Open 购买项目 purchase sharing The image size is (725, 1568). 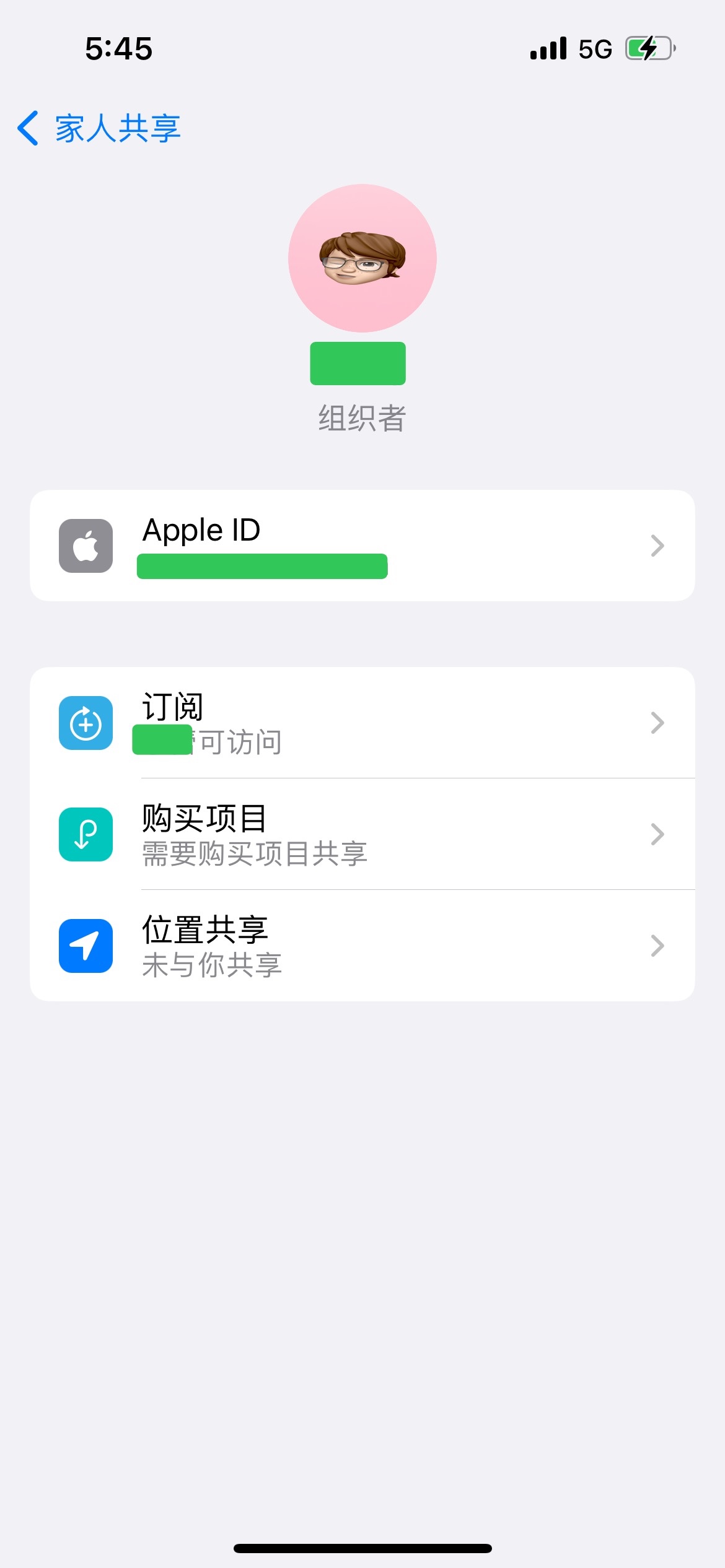tap(362, 834)
